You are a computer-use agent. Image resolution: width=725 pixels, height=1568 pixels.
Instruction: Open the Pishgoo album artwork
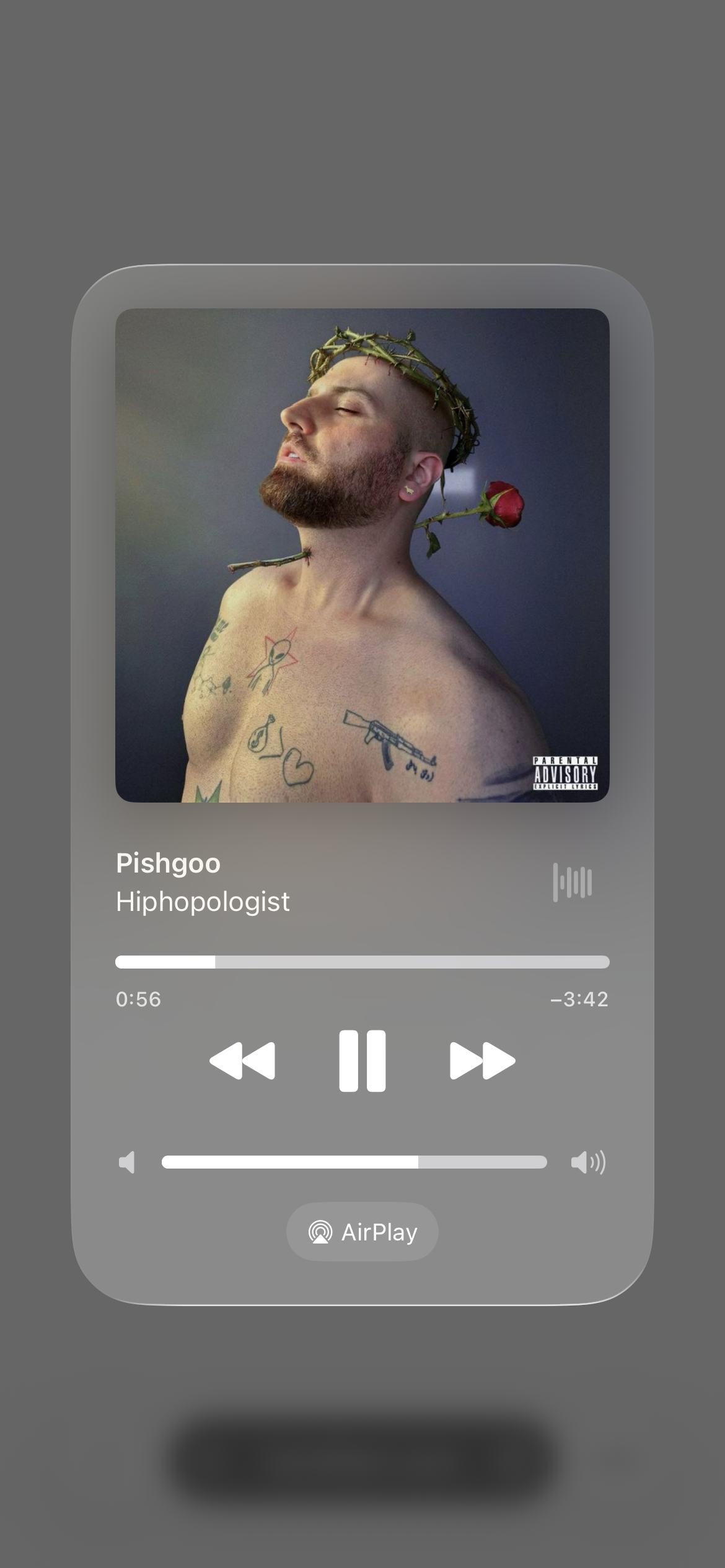(x=362, y=555)
